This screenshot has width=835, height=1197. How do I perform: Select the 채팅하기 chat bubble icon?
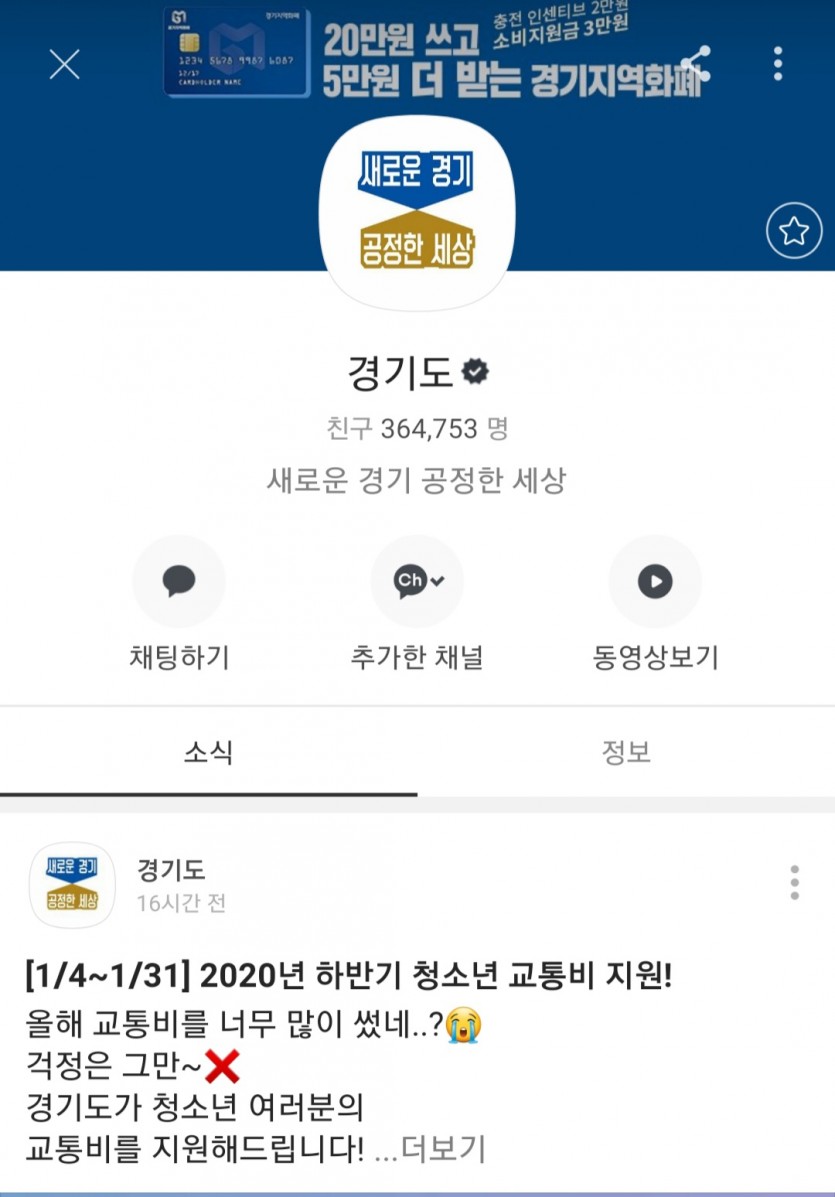pos(178,581)
